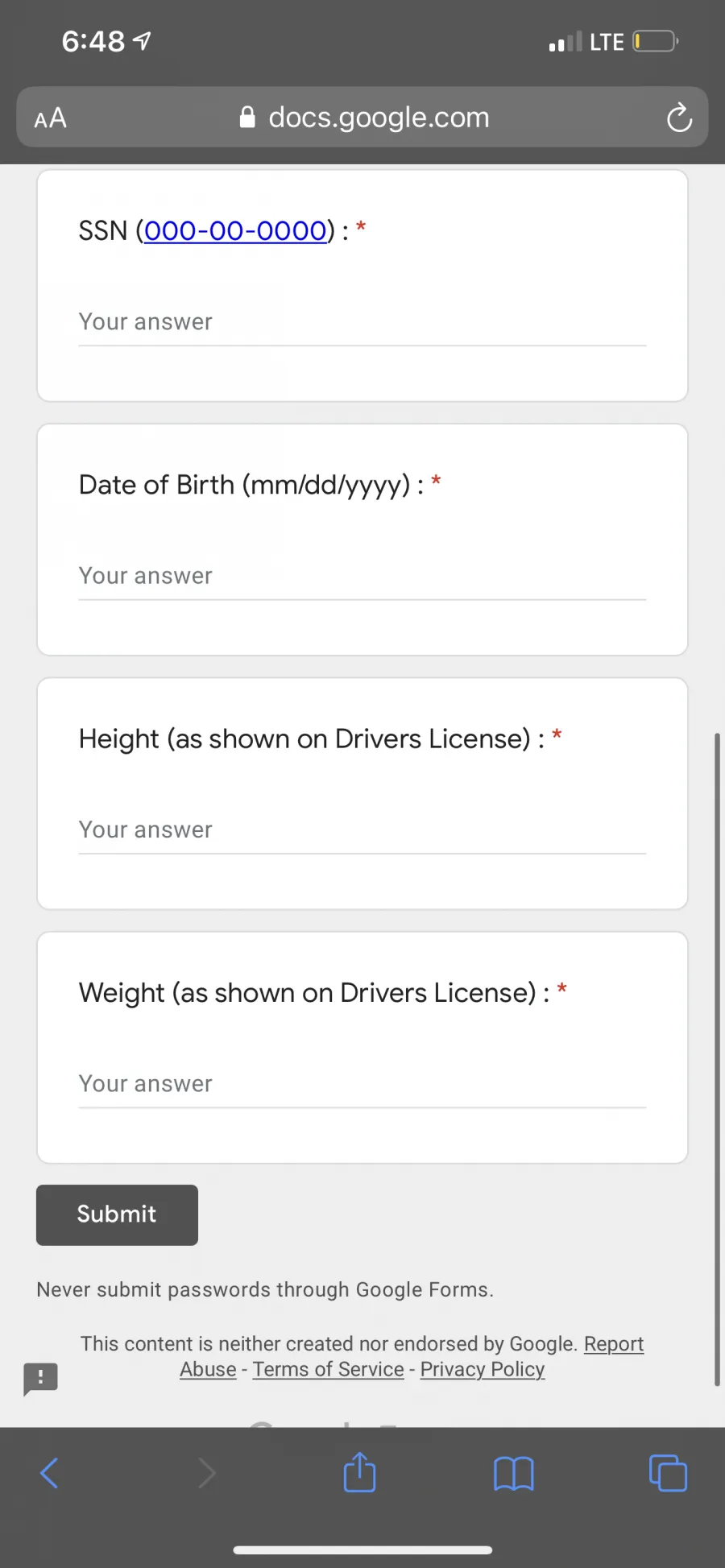Open the Privacy Policy link

click(x=483, y=1369)
